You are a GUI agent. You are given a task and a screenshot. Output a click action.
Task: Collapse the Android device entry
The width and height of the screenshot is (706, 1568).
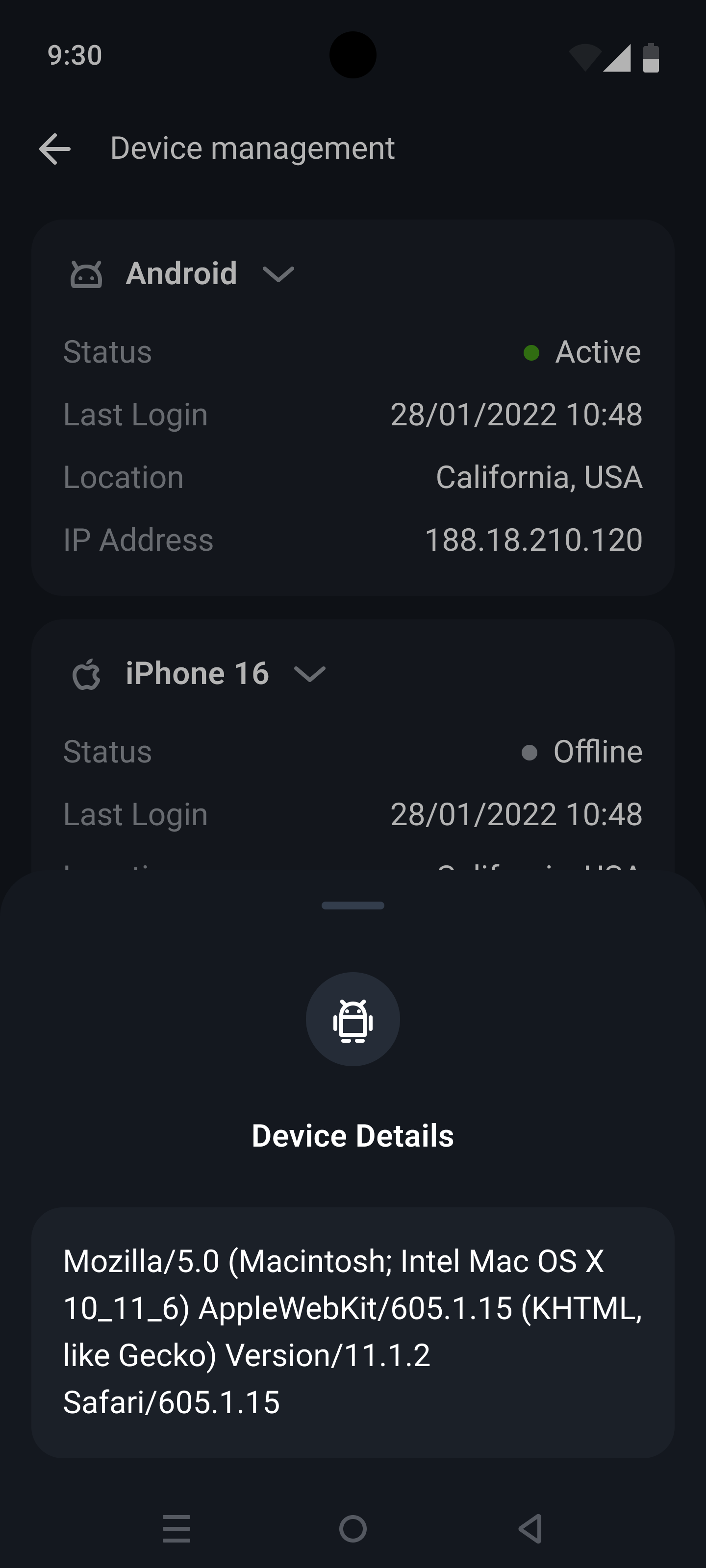pyautogui.click(x=279, y=275)
